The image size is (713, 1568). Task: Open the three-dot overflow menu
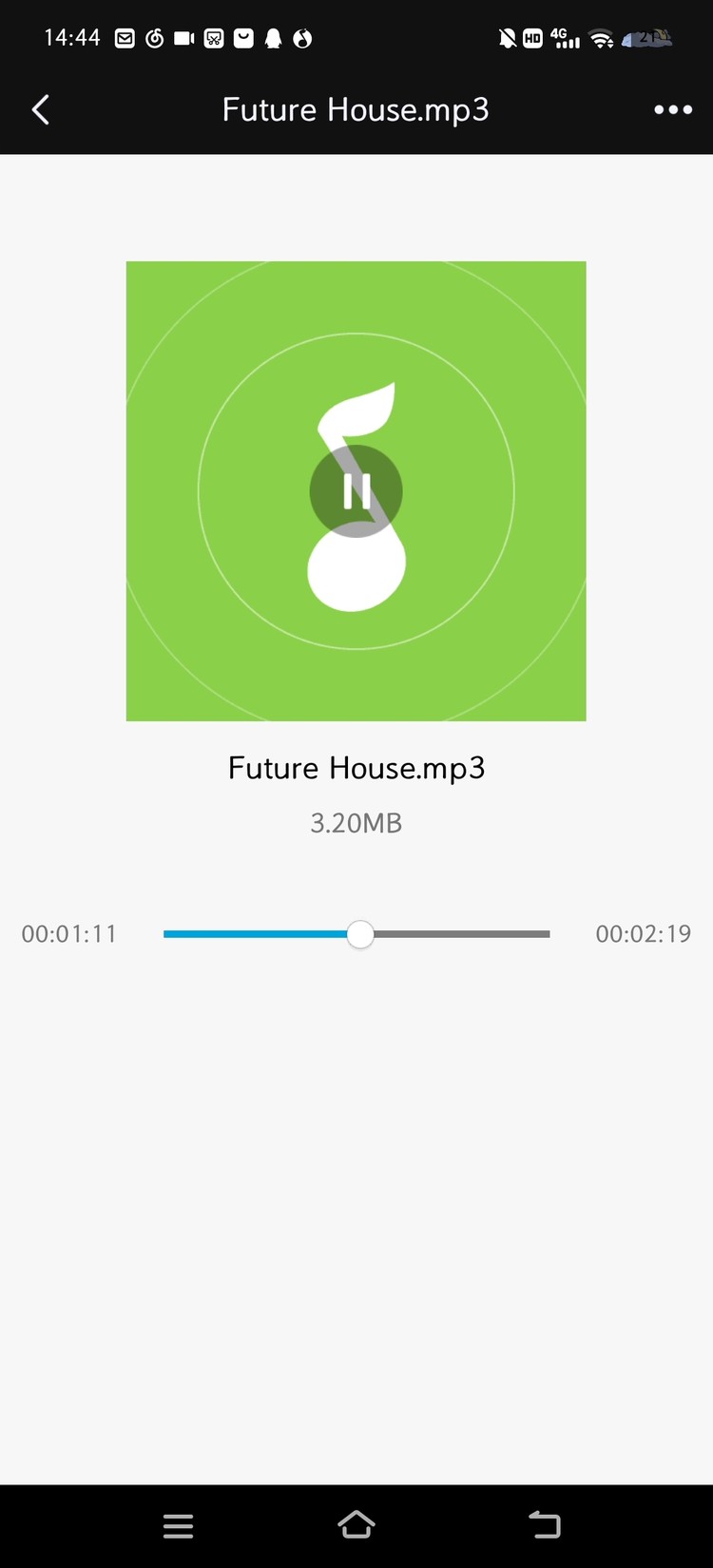[673, 110]
